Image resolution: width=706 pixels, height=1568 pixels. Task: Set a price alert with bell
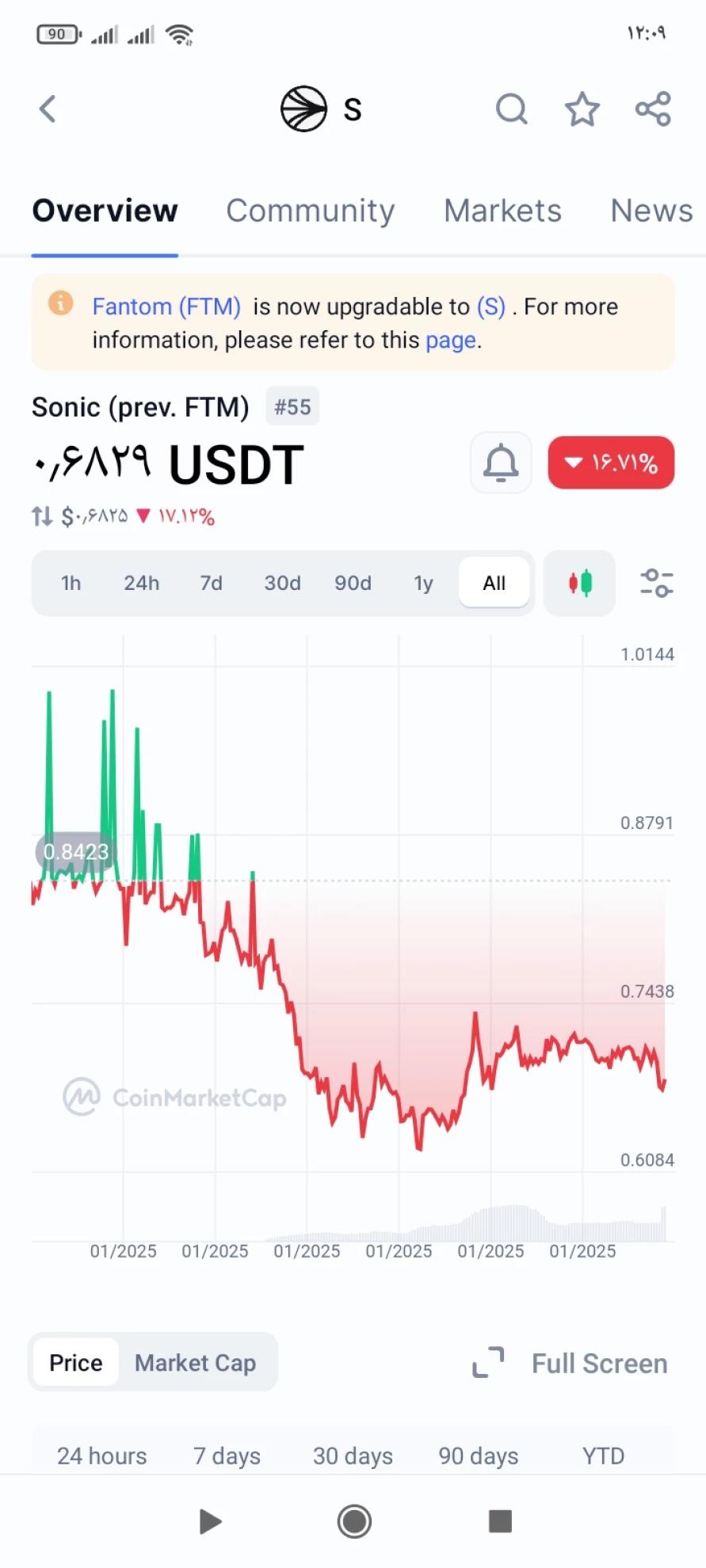[501, 462]
